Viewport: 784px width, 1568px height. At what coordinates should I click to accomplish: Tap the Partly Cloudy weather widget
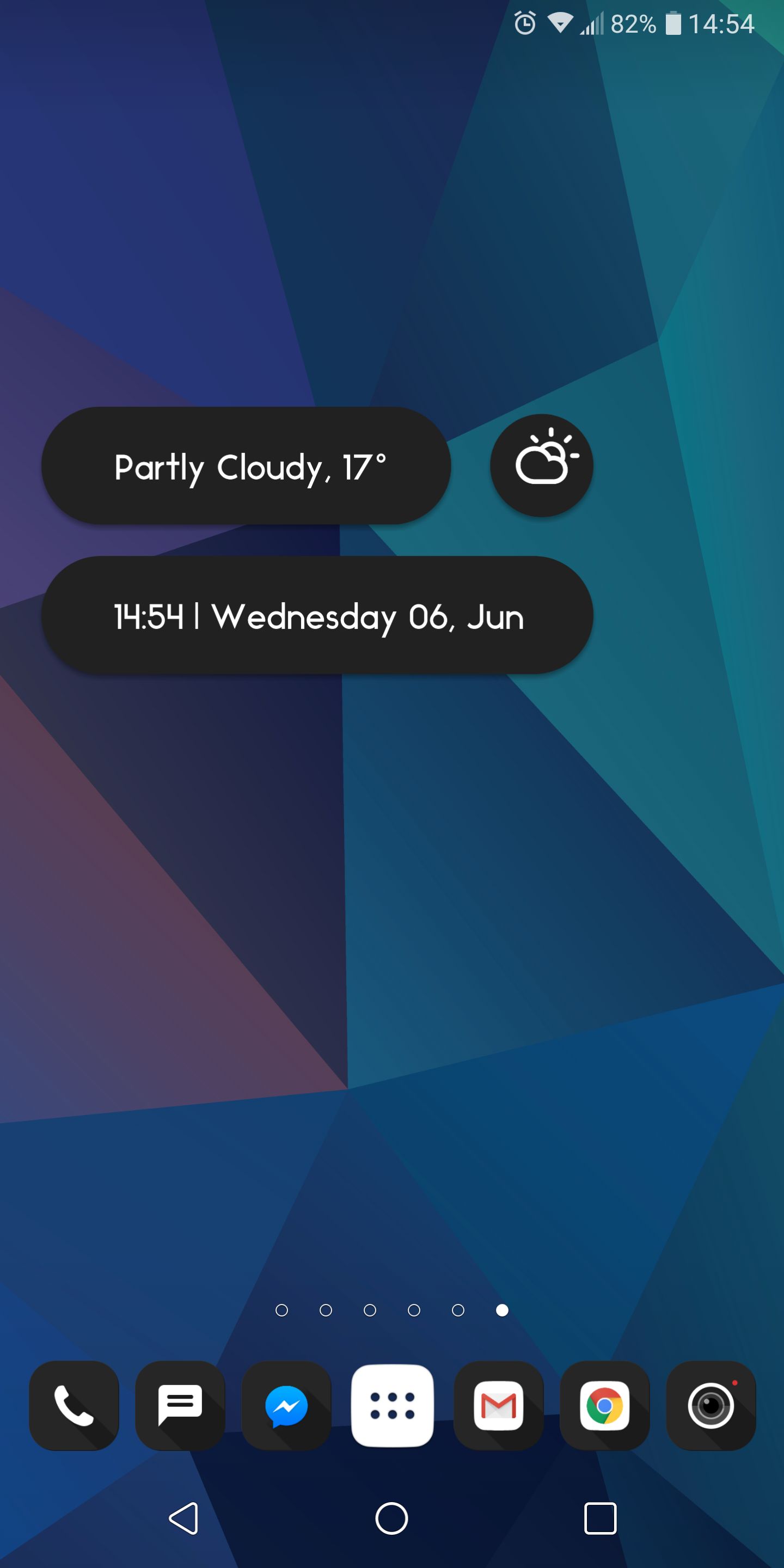(x=246, y=465)
